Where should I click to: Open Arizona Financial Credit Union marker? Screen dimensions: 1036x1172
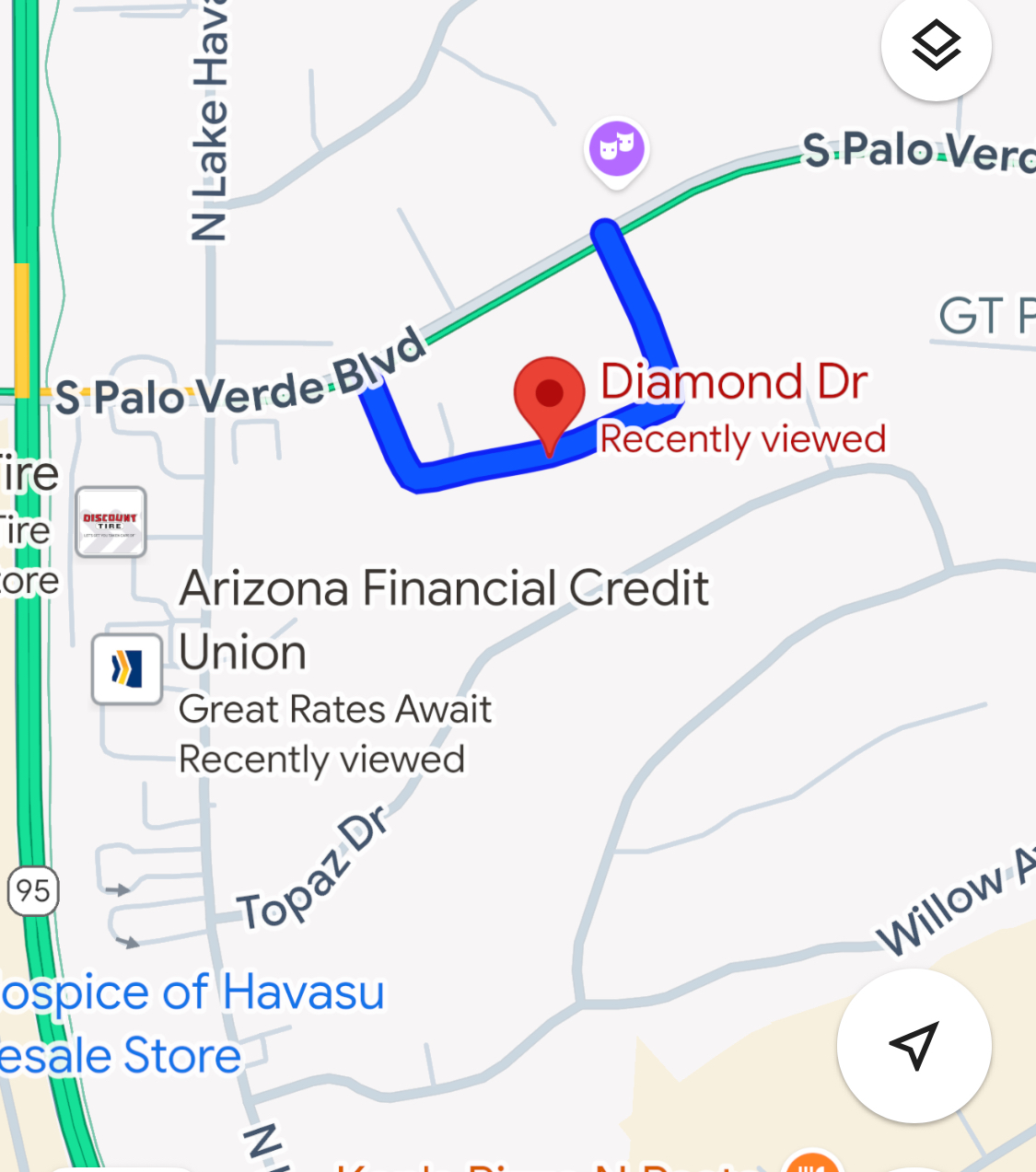(127, 669)
